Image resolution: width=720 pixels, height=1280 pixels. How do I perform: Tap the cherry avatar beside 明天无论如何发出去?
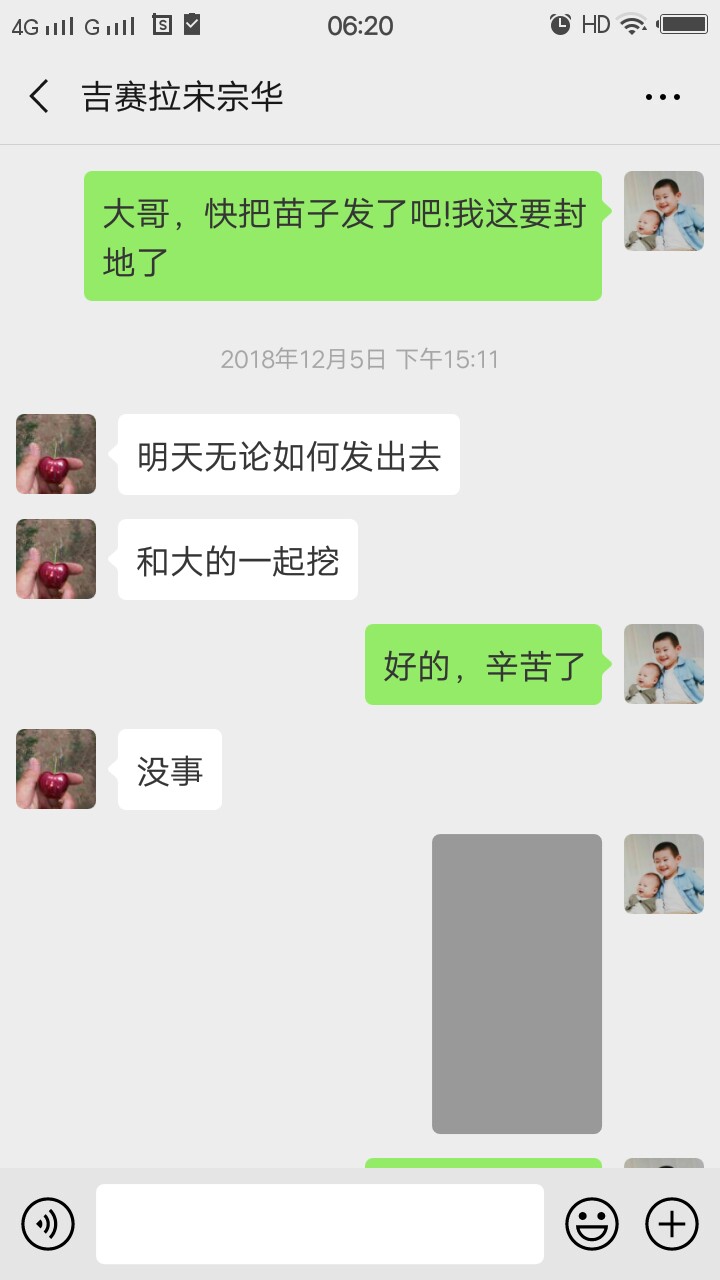point(56,454)
